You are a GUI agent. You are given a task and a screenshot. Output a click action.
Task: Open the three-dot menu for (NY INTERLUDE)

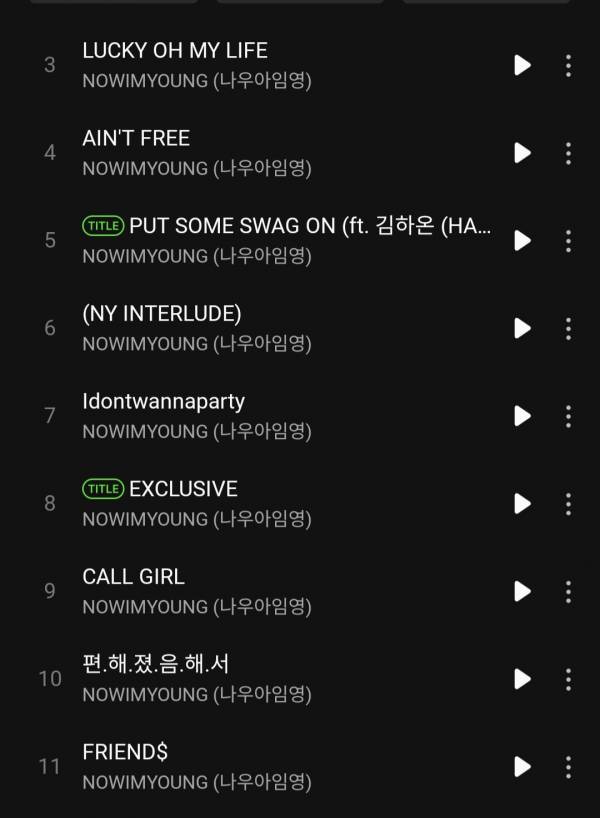[x=568, y=327]
